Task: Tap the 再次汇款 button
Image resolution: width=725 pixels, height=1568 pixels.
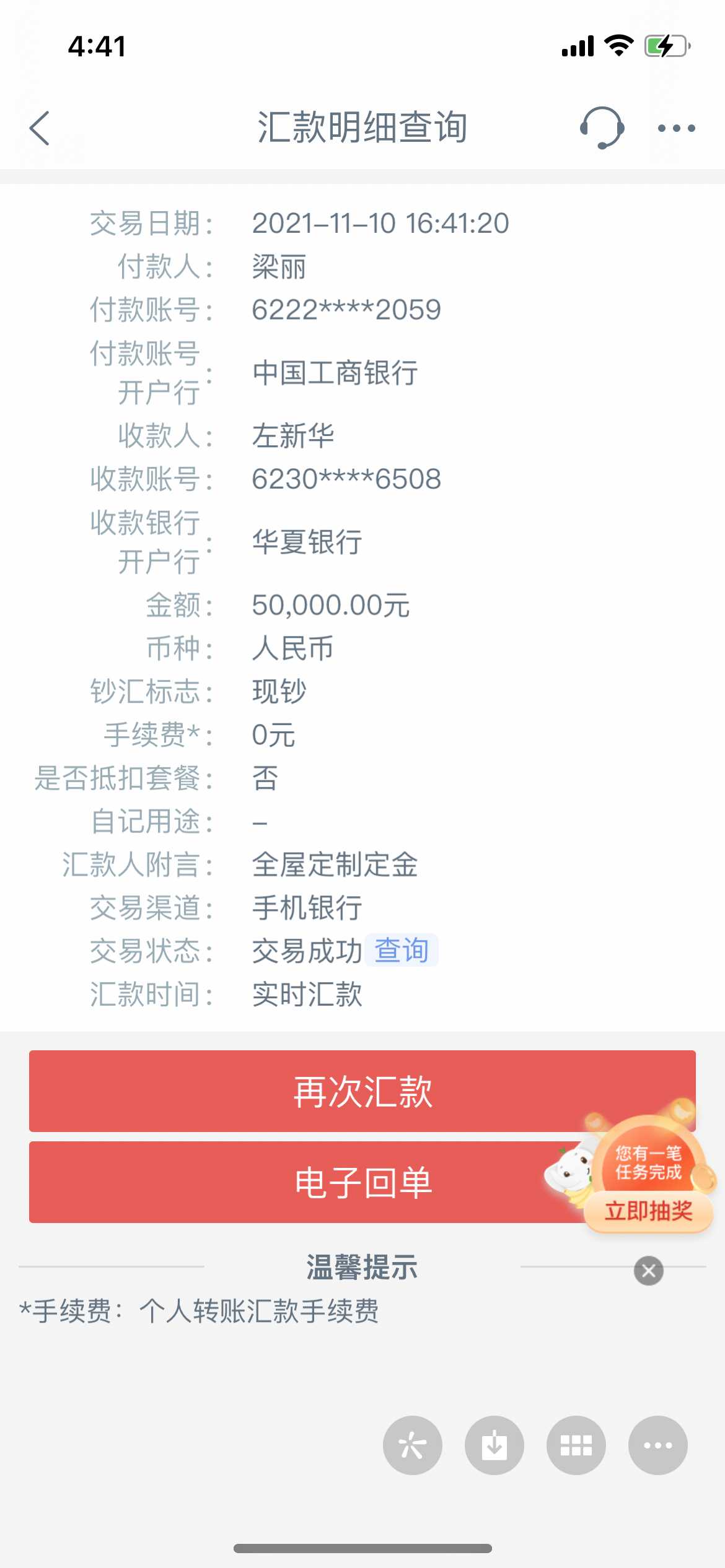Action: pos(362,1091)
